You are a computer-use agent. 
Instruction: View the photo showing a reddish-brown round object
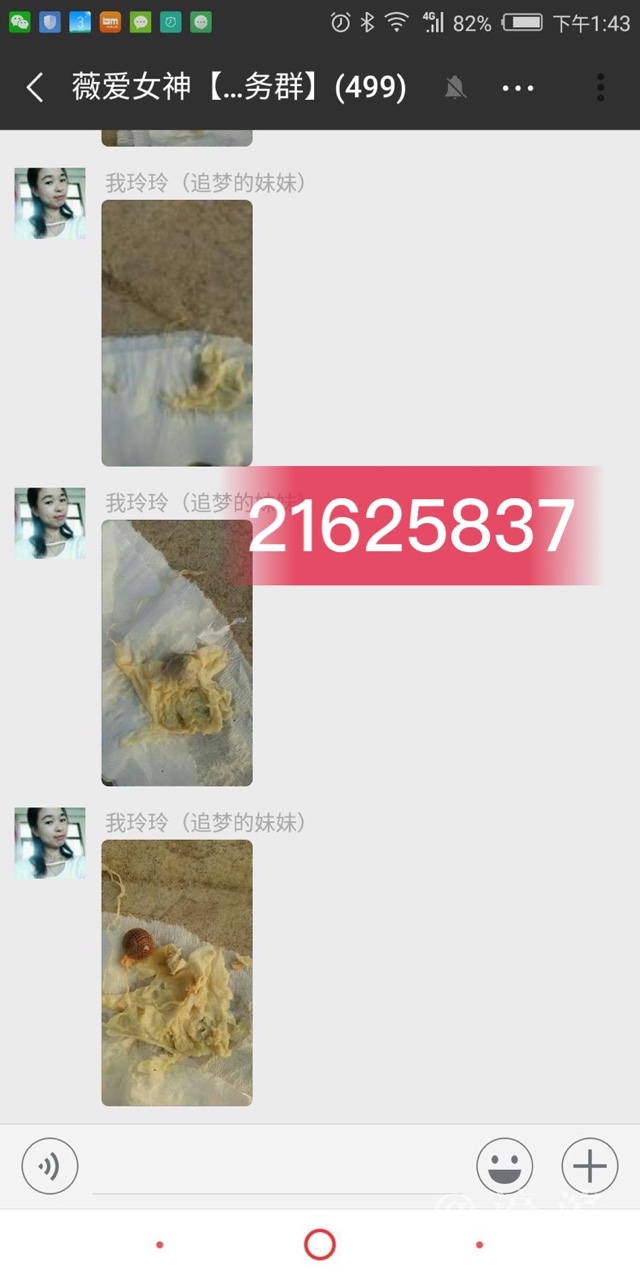click(x=177, y=972)
